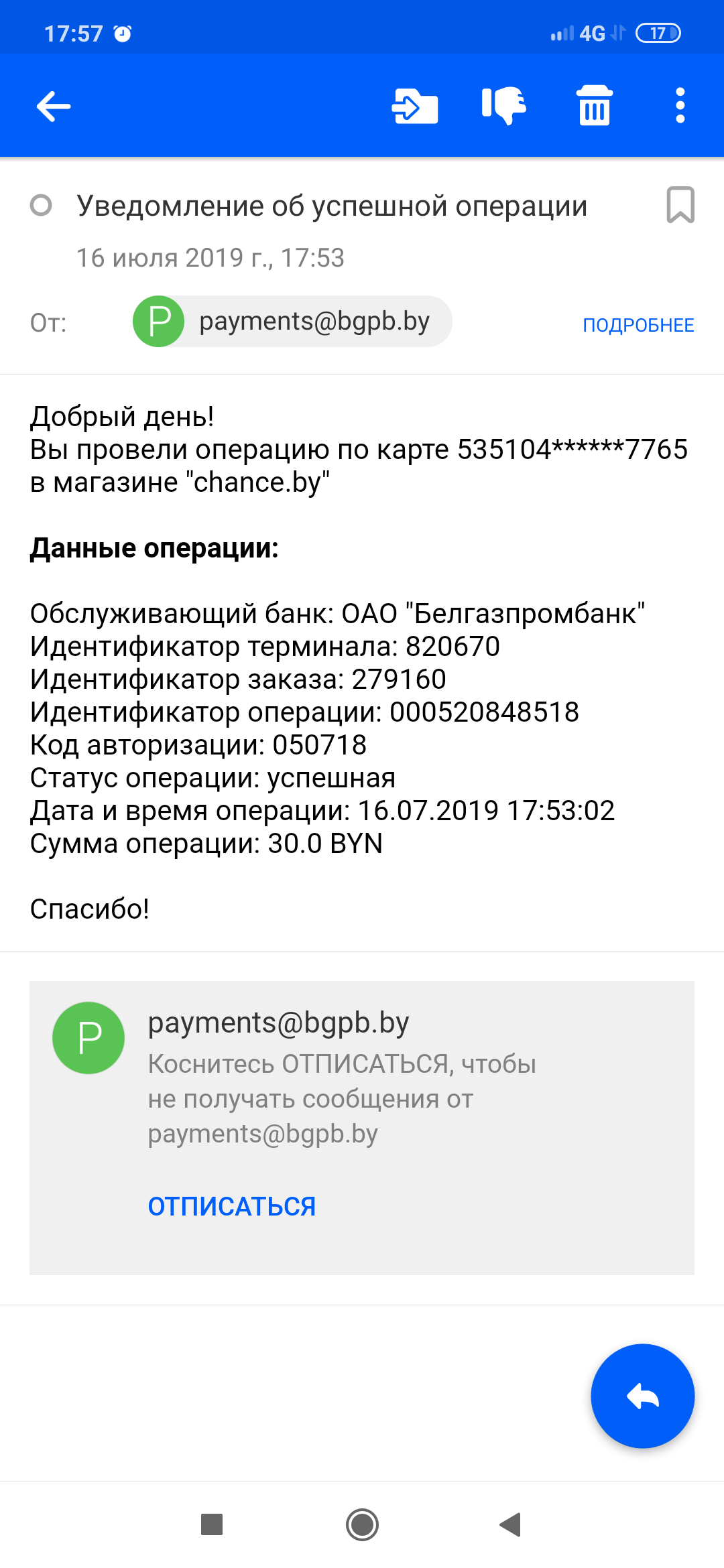The image size is (724, 1568).
Task: Open sender chip payments@bgpb.by
Action: 292,322
